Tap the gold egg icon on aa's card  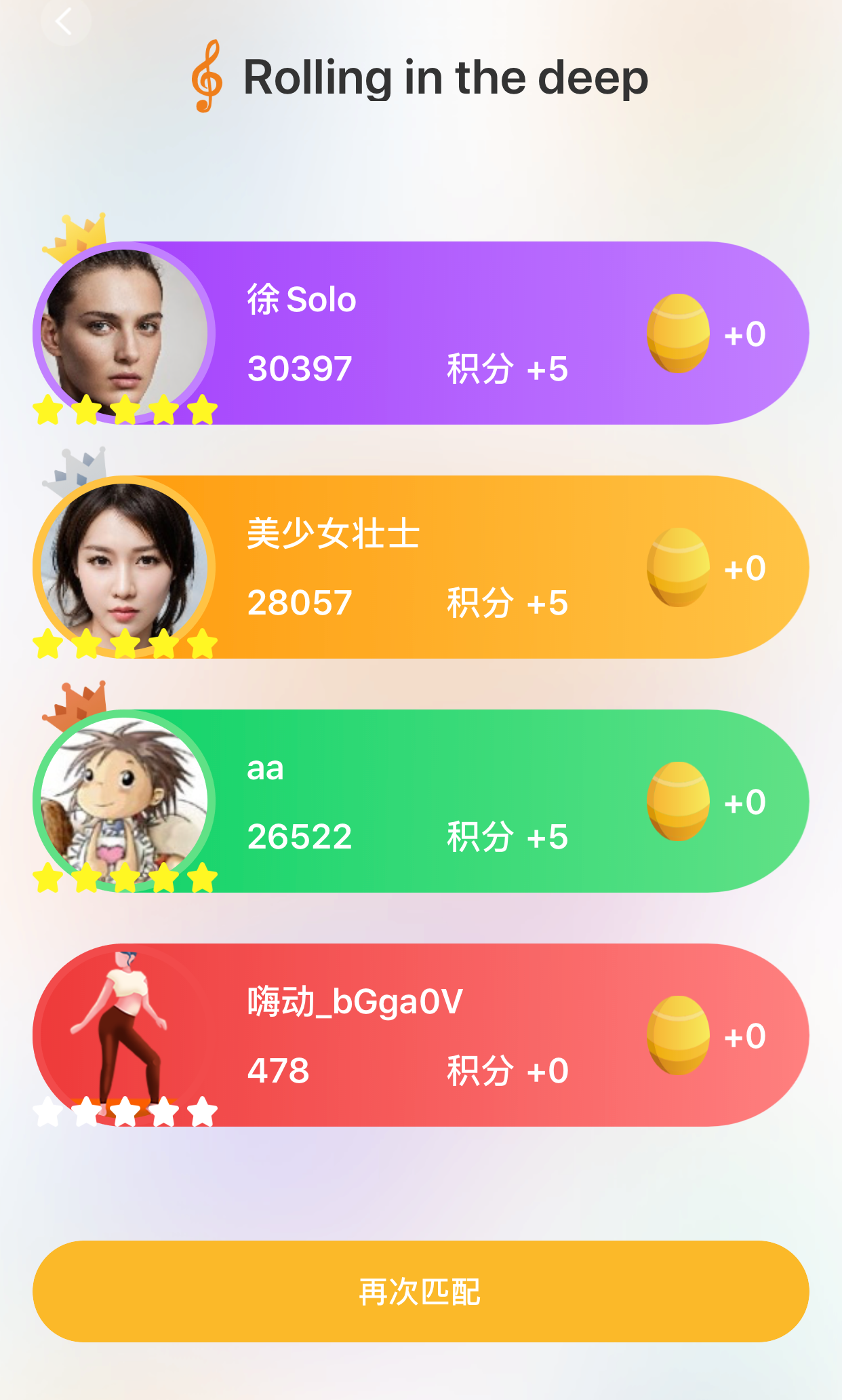(x=678, y=799)
